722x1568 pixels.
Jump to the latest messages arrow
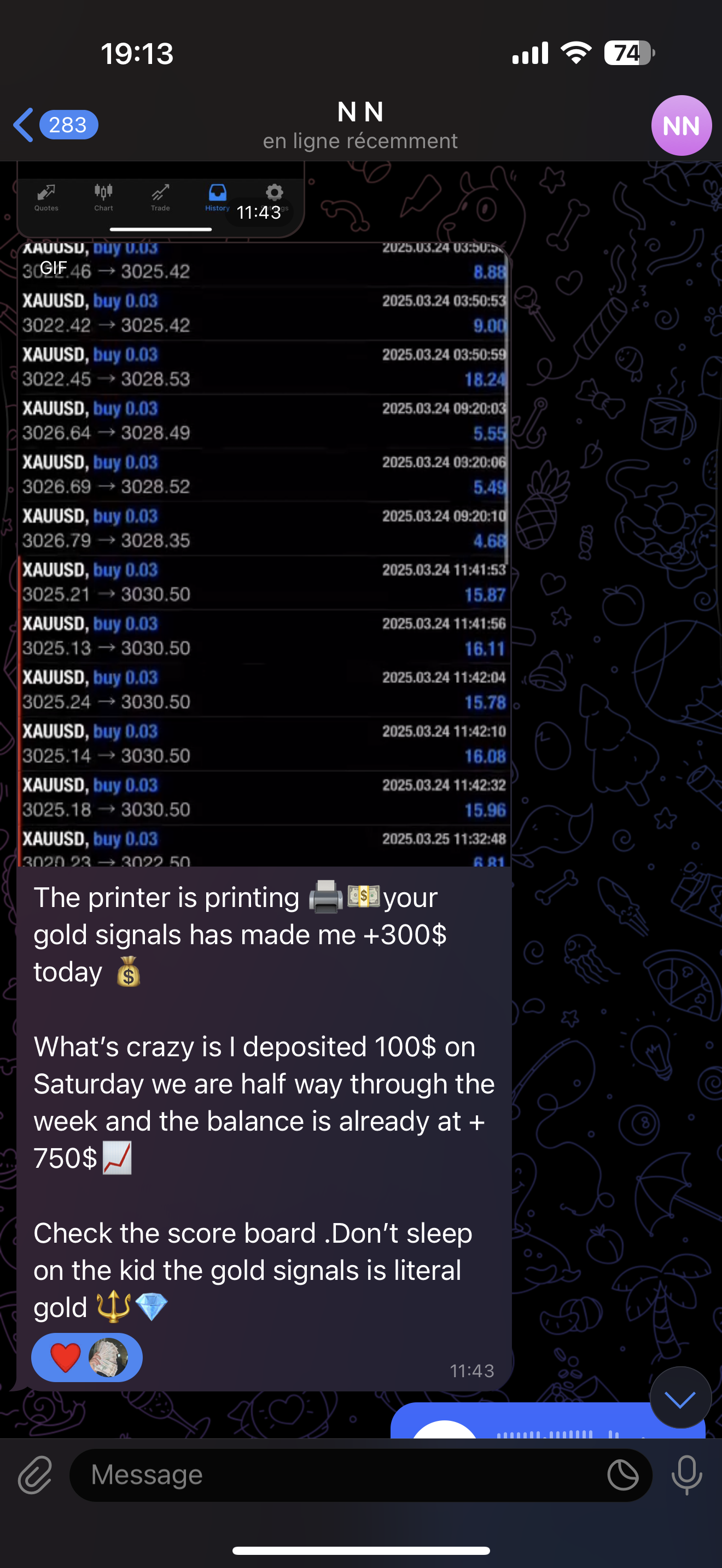[680, 1397]
